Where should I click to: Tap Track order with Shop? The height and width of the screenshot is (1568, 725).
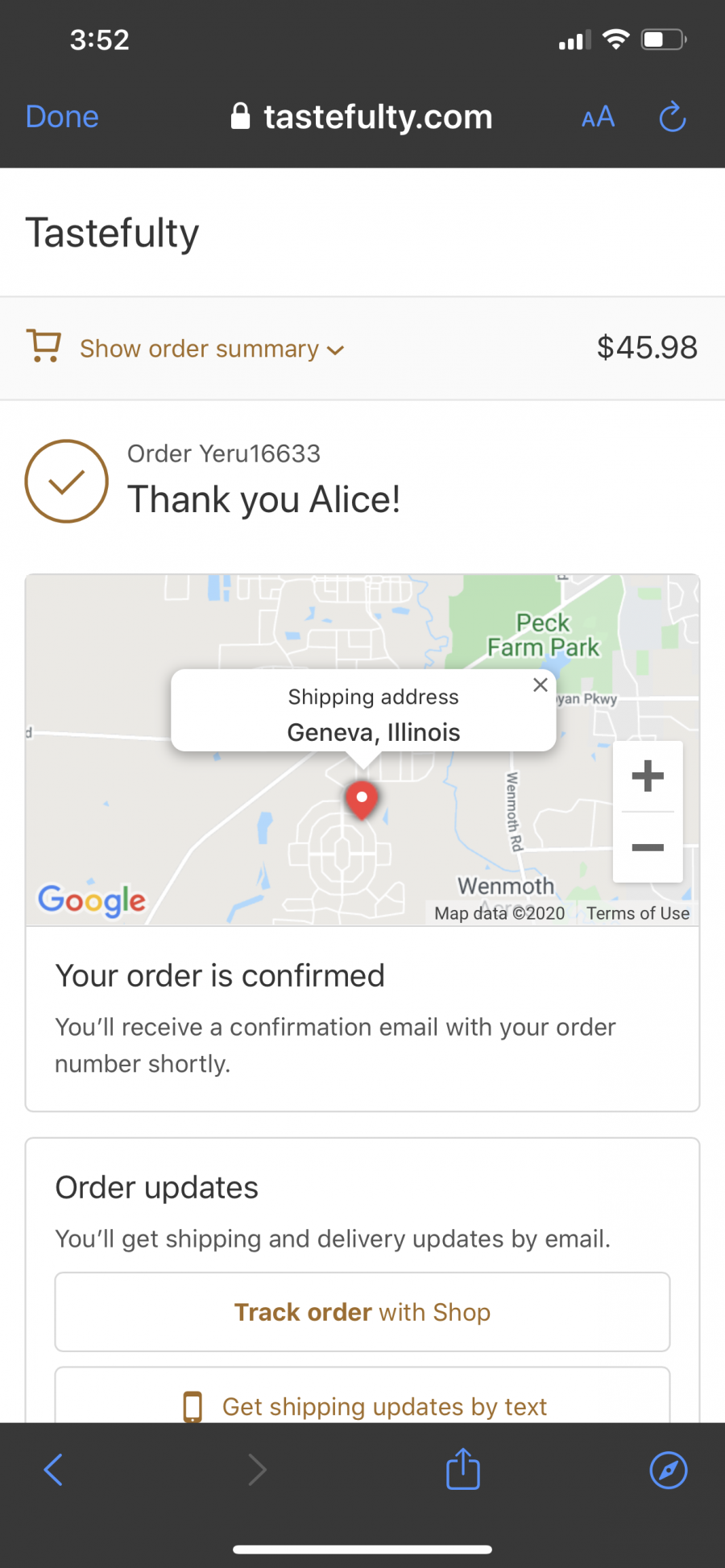[362, 1312]
